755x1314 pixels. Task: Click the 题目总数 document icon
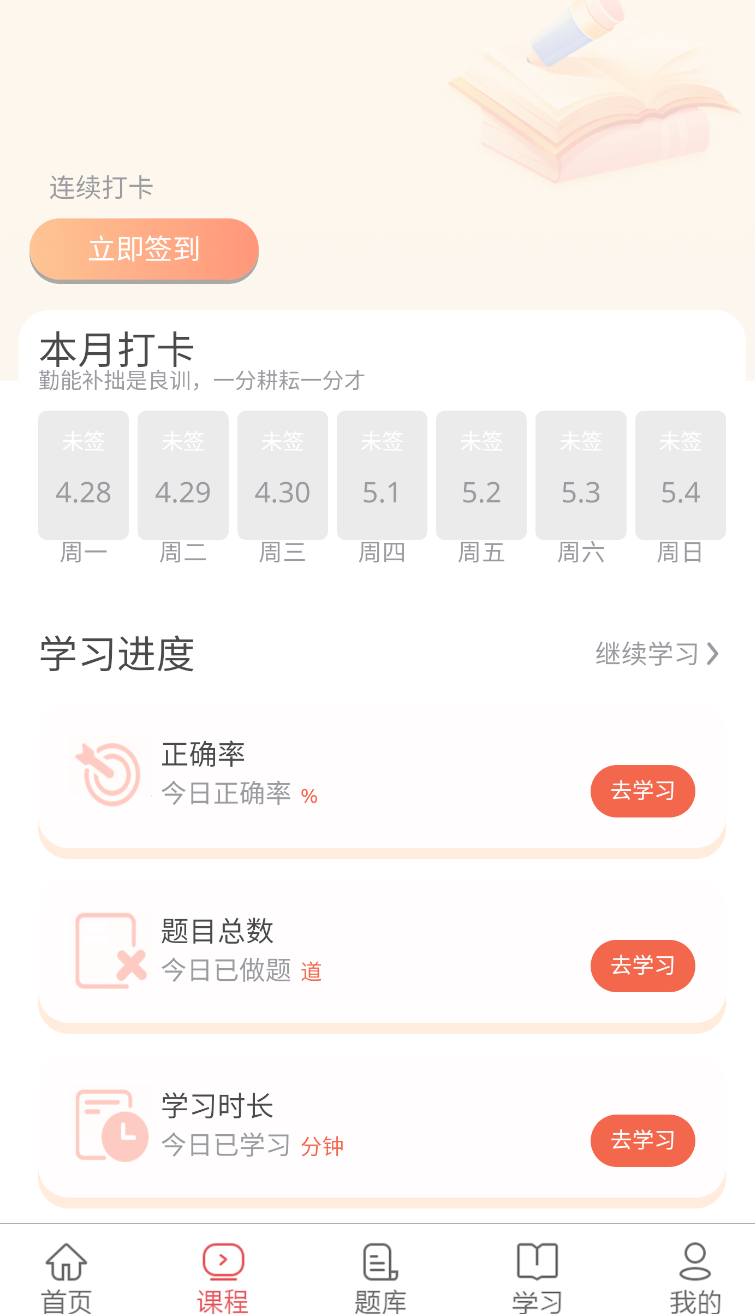[110, 950]
